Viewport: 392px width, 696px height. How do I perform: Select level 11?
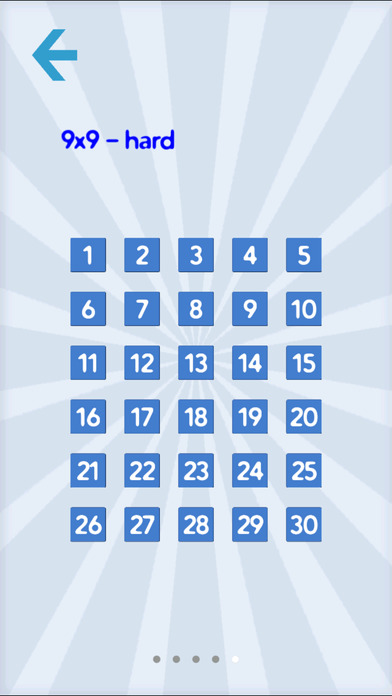88,363
